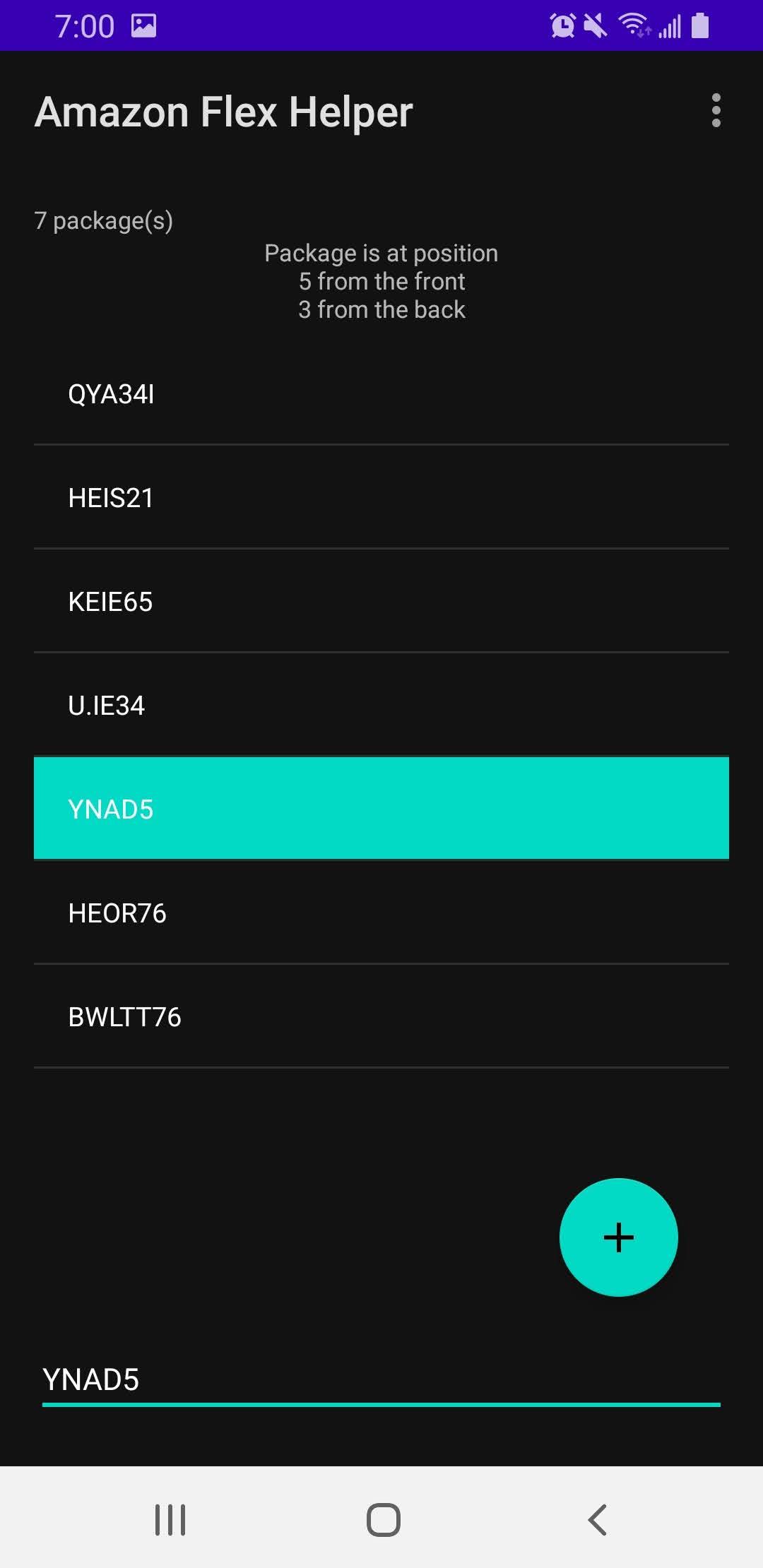763x1568 pixels.
Task: Focus the package code text field
Action: (381, 1379)
